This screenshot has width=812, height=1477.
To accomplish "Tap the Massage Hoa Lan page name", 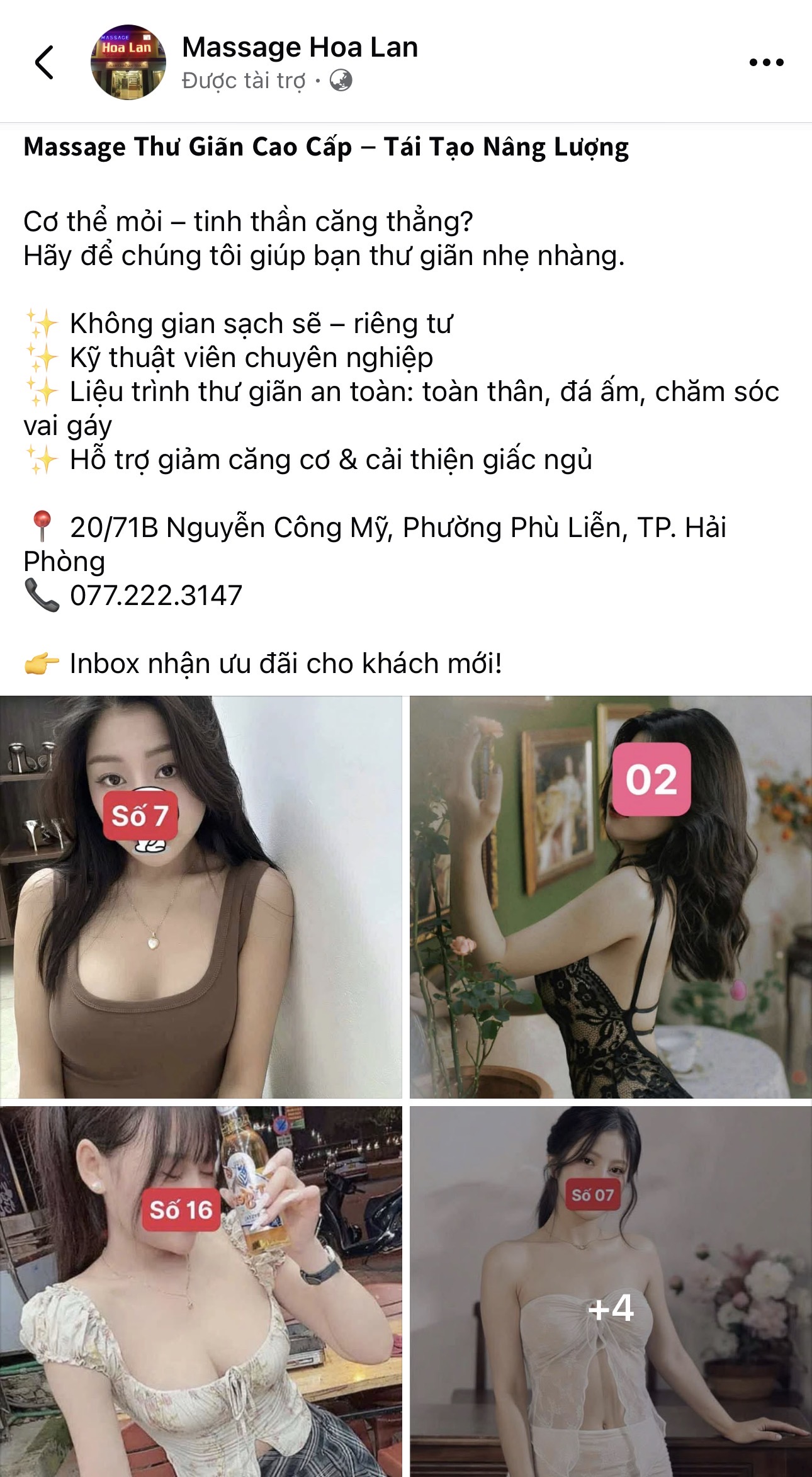I will [x=300, y=47].
